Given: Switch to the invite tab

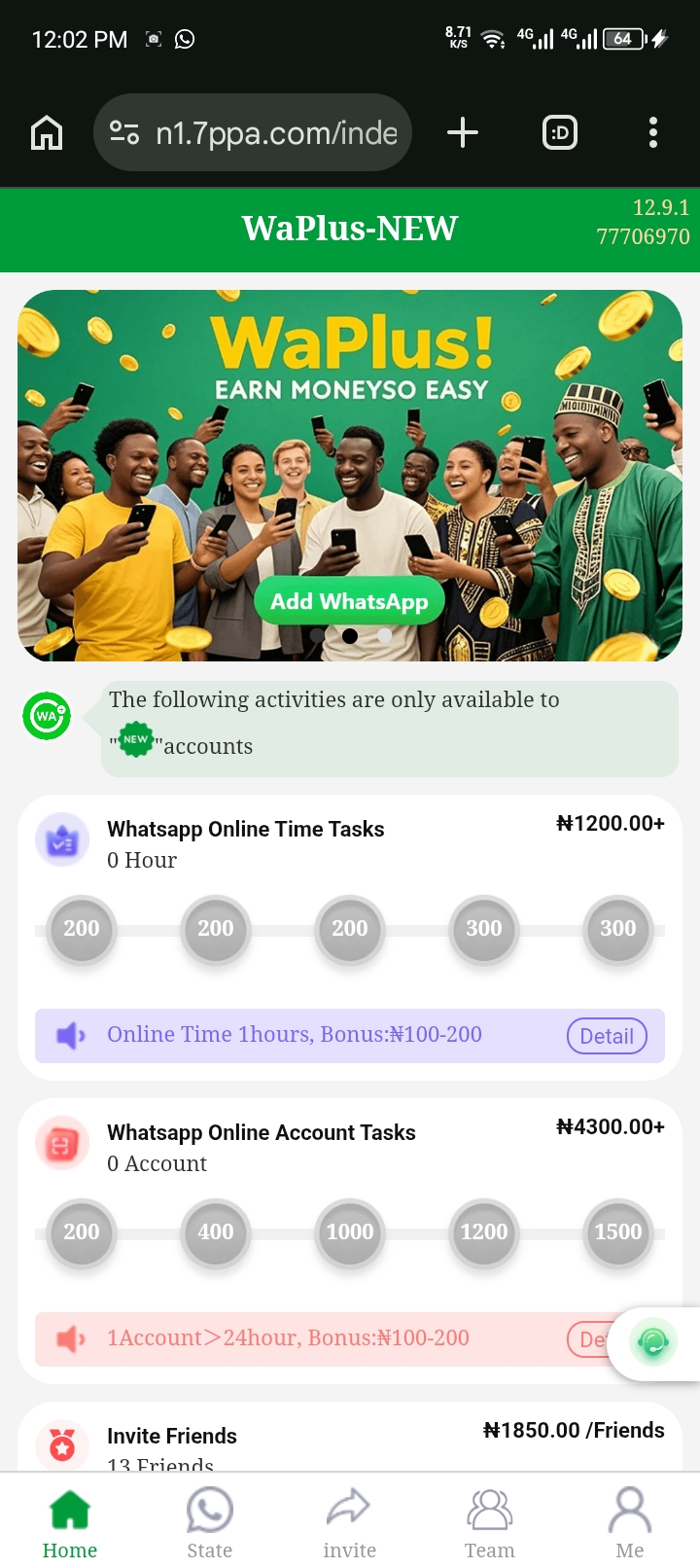Looking at the screenshot, I should 349,1522.
